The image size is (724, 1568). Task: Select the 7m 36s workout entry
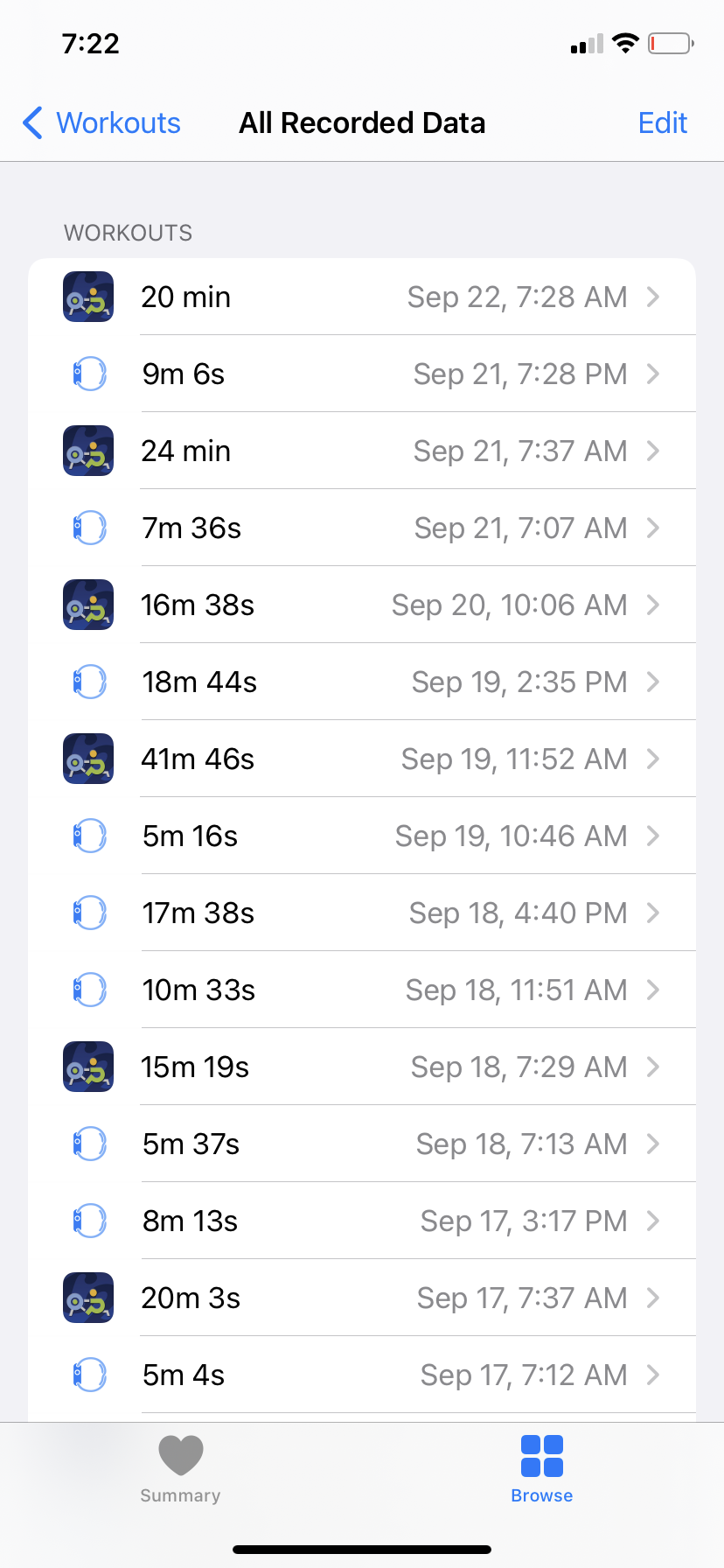(362, 528)
